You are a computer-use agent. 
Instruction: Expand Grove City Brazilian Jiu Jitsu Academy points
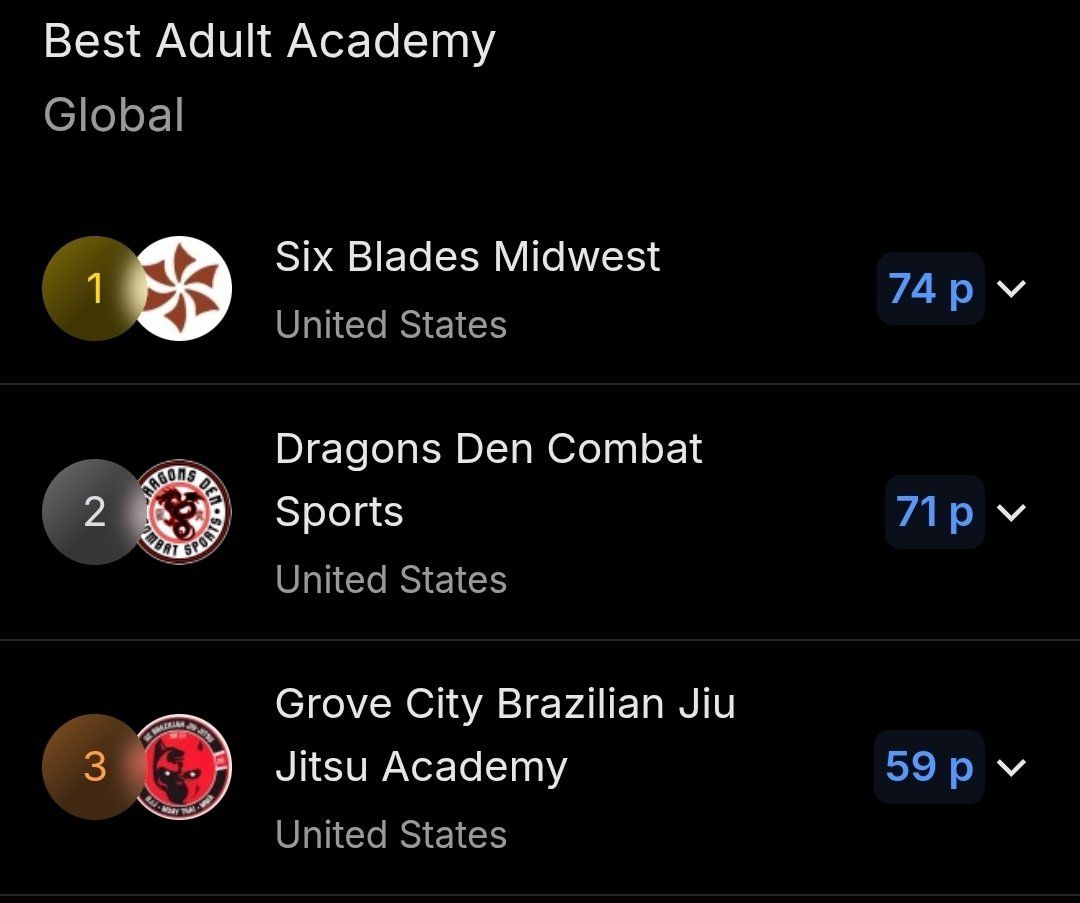(1012, 767)
